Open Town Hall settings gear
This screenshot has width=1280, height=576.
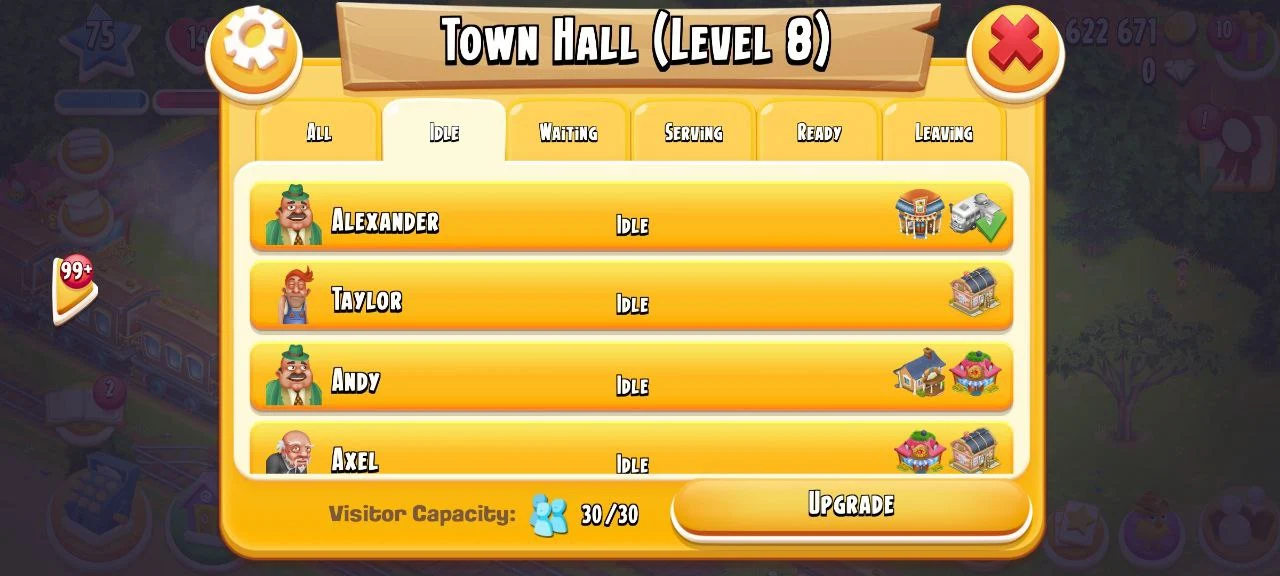pos(254,42)
